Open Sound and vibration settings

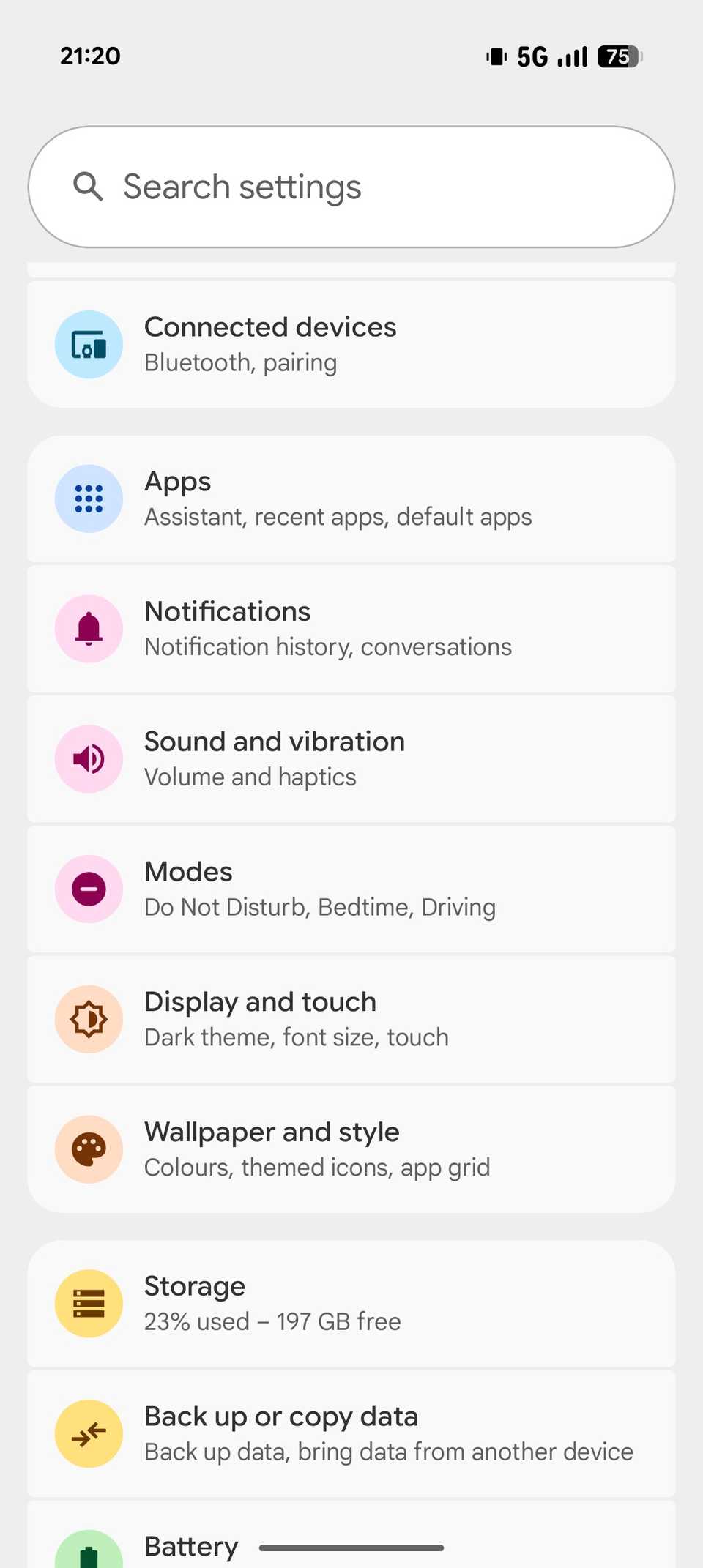pyautogui.click(x=351, y=758)
